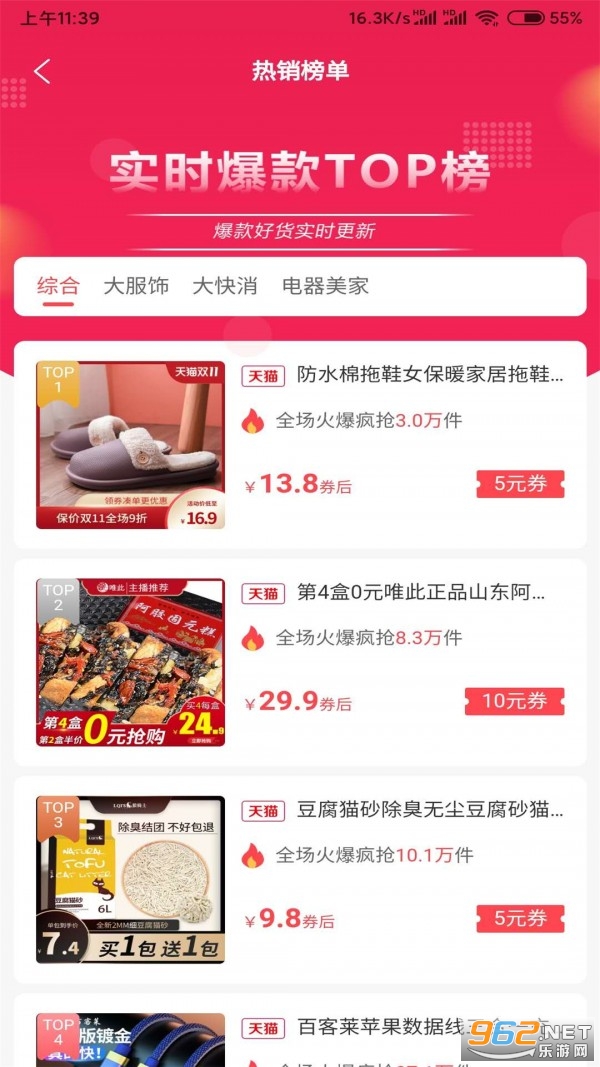Grab the 10元券 coupon
Viewport: 600px width, 1067px height.
click(514, 701)
